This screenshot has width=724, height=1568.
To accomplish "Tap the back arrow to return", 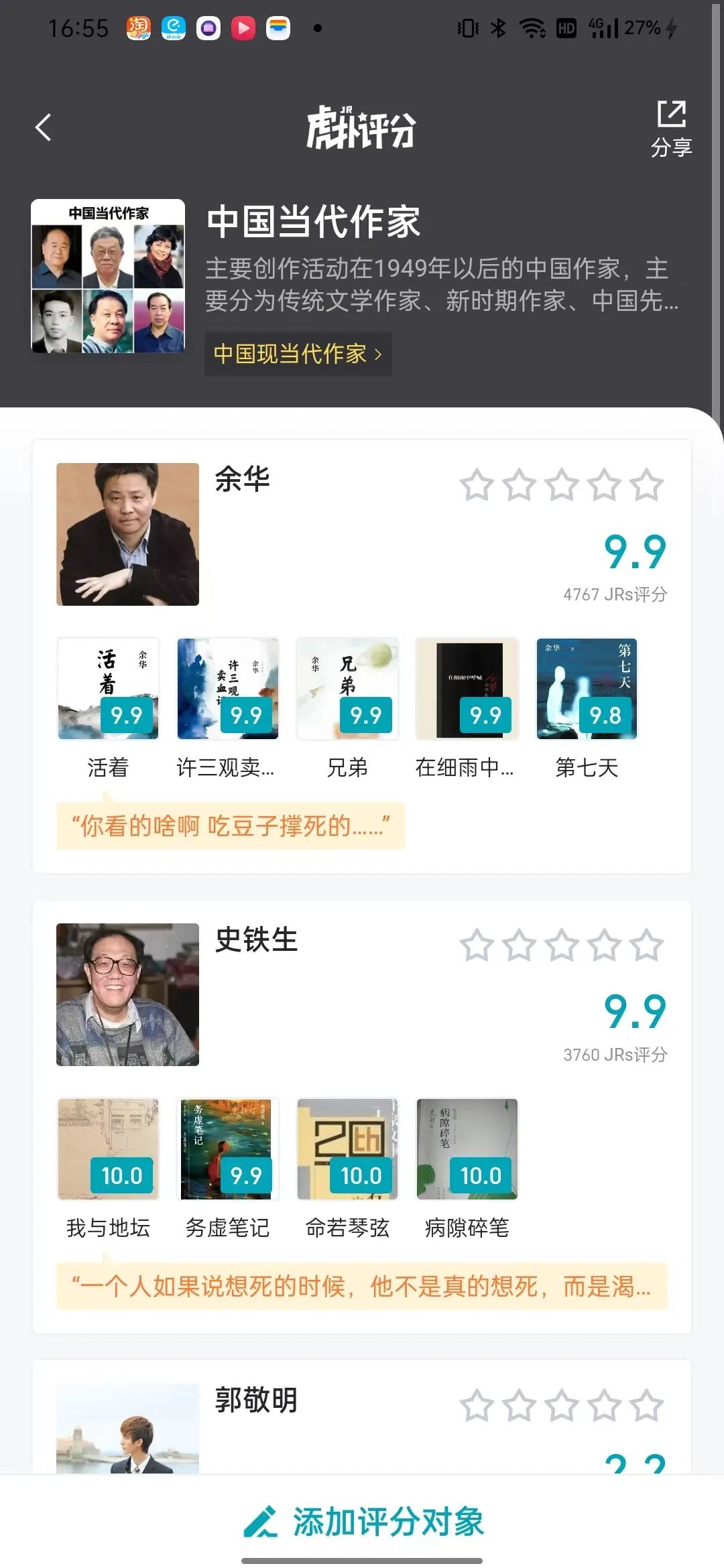I will click(x=43, y=128).
